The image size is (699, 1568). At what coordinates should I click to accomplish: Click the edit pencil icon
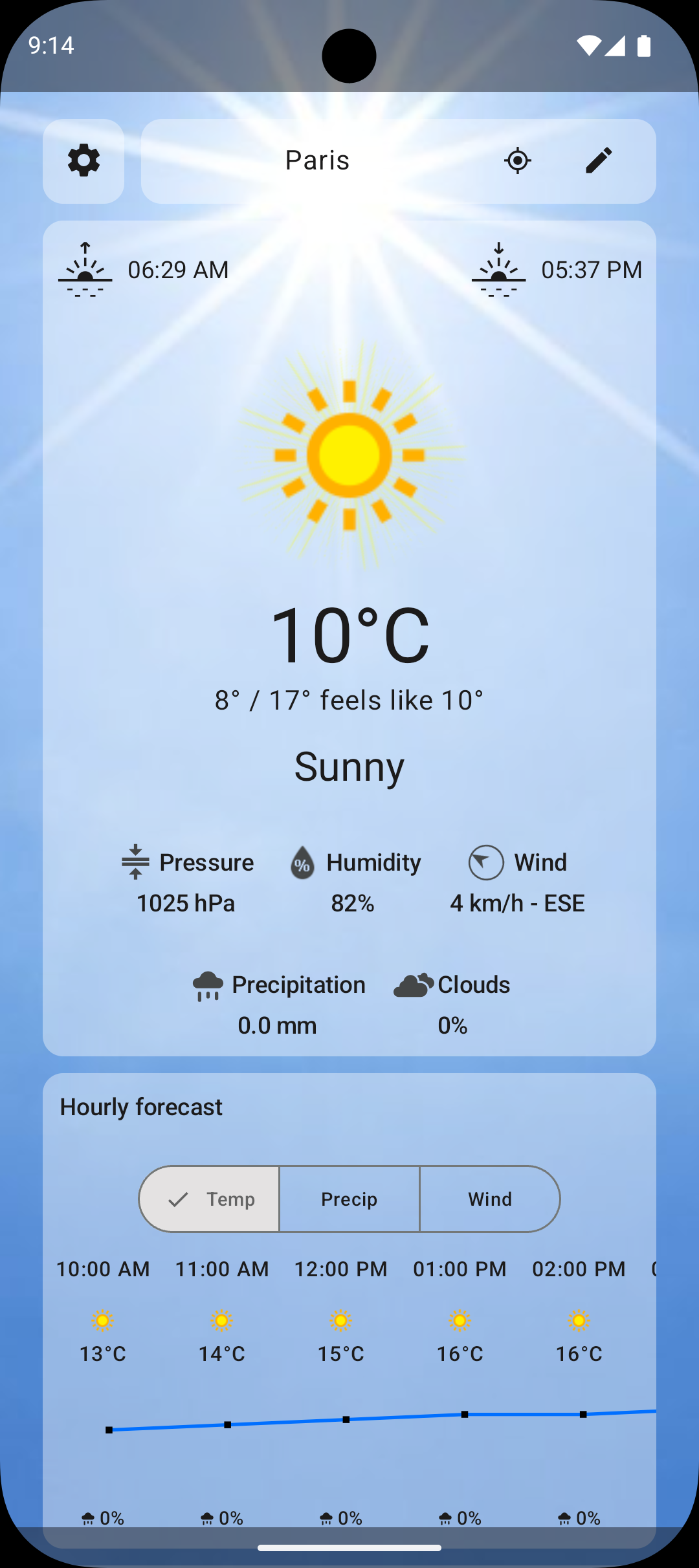(x=599, y=160)
